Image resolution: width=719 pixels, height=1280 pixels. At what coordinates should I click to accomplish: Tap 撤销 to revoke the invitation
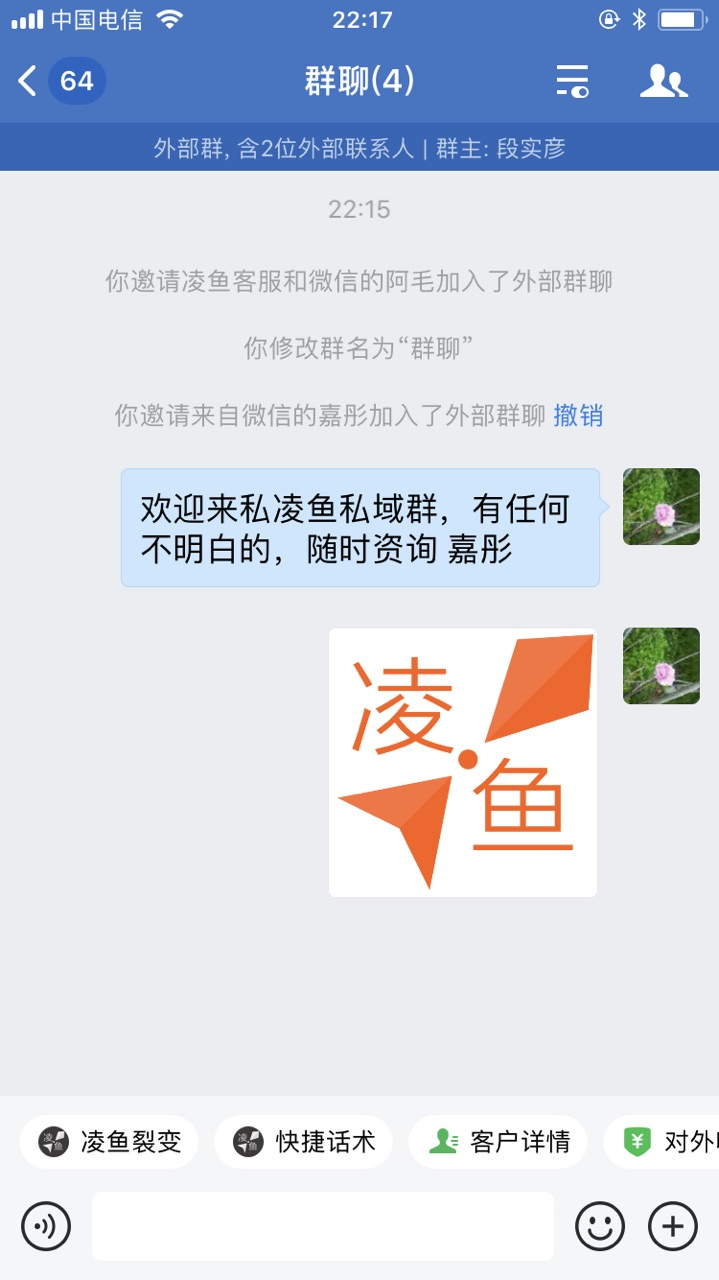tap(578, 415)
